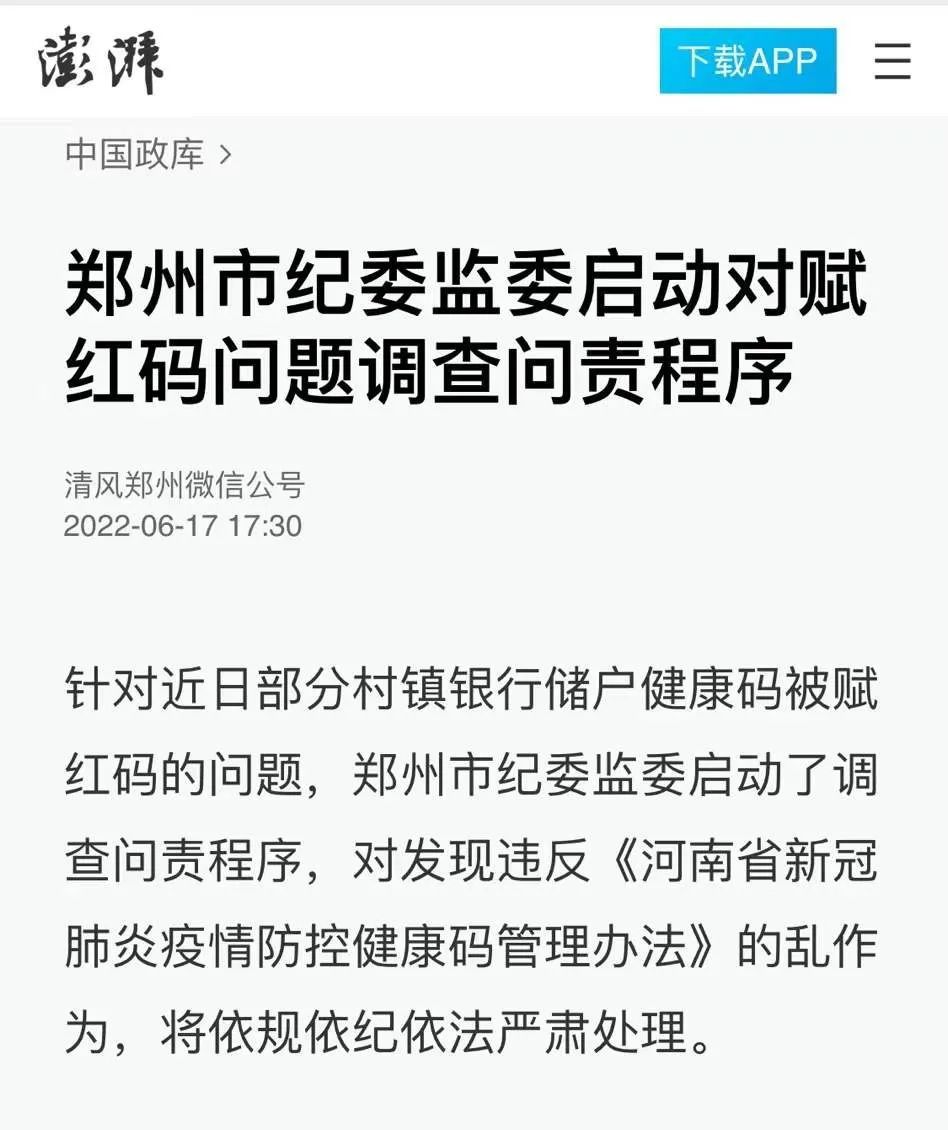
Task: Open the 中国政库 section link
Action: (148, 155)
